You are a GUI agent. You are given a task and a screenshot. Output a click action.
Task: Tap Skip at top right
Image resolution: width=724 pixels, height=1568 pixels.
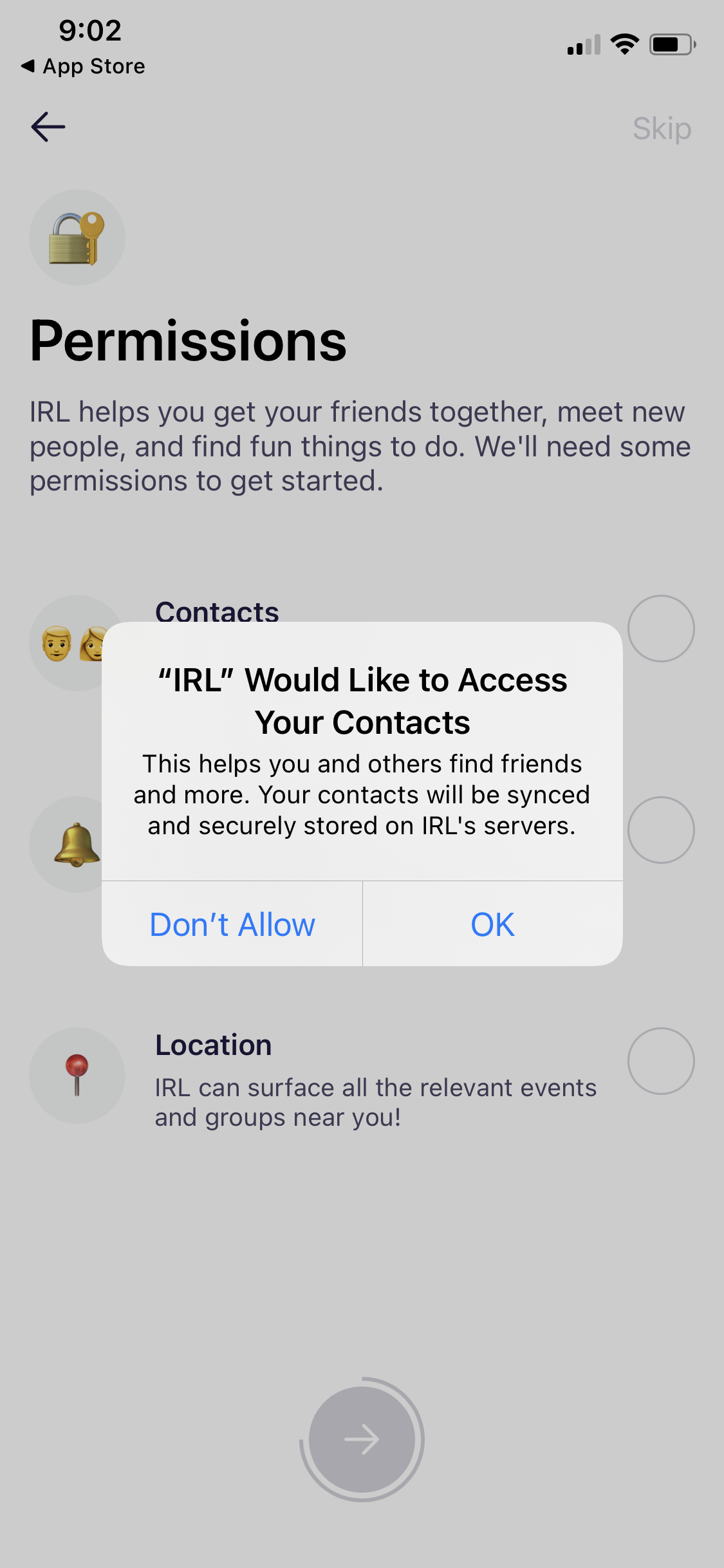click(x=662, y=128)
